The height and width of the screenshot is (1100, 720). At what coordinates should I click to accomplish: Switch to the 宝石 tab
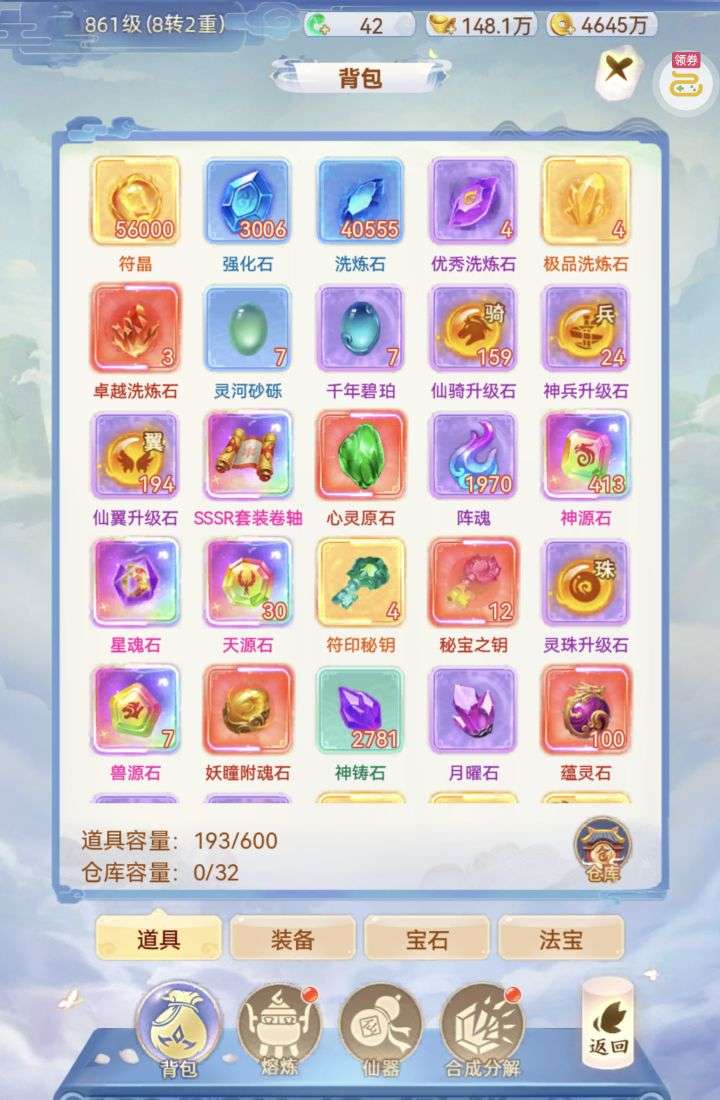coord(427,940)
